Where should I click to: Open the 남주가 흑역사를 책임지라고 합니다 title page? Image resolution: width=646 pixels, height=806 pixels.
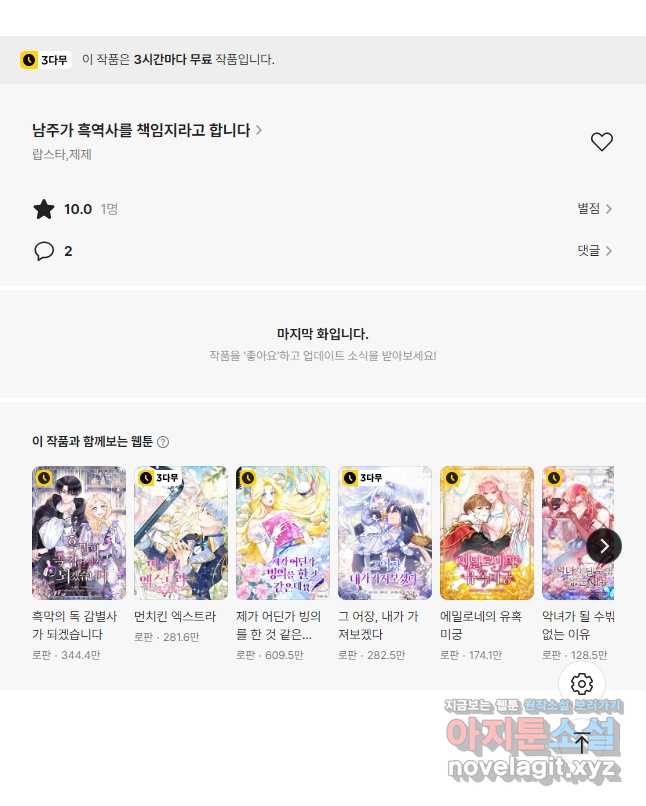pos(147,130)
